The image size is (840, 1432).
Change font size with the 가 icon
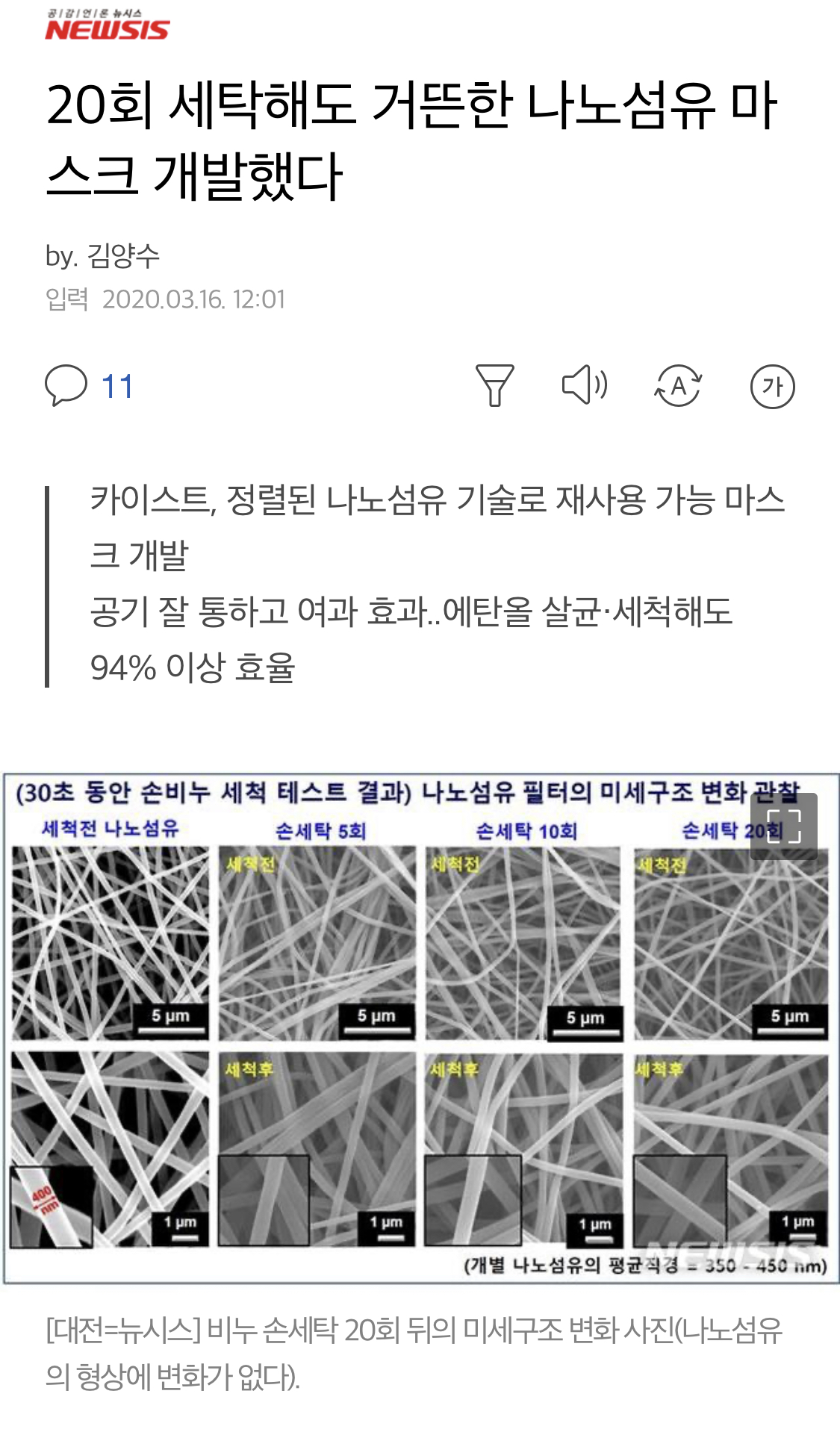[x=772, y=386]
